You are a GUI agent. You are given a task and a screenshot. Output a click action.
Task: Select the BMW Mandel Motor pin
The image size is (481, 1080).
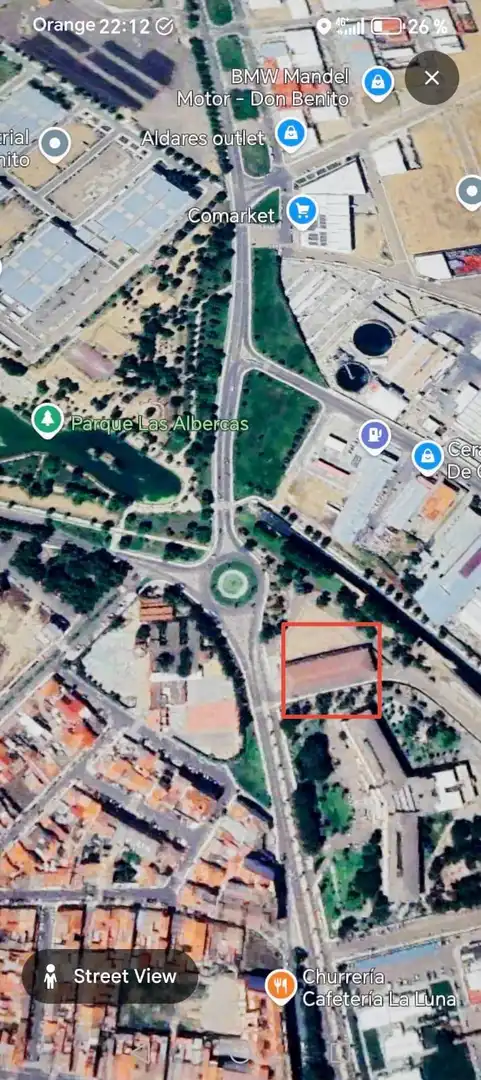(378, 83)
